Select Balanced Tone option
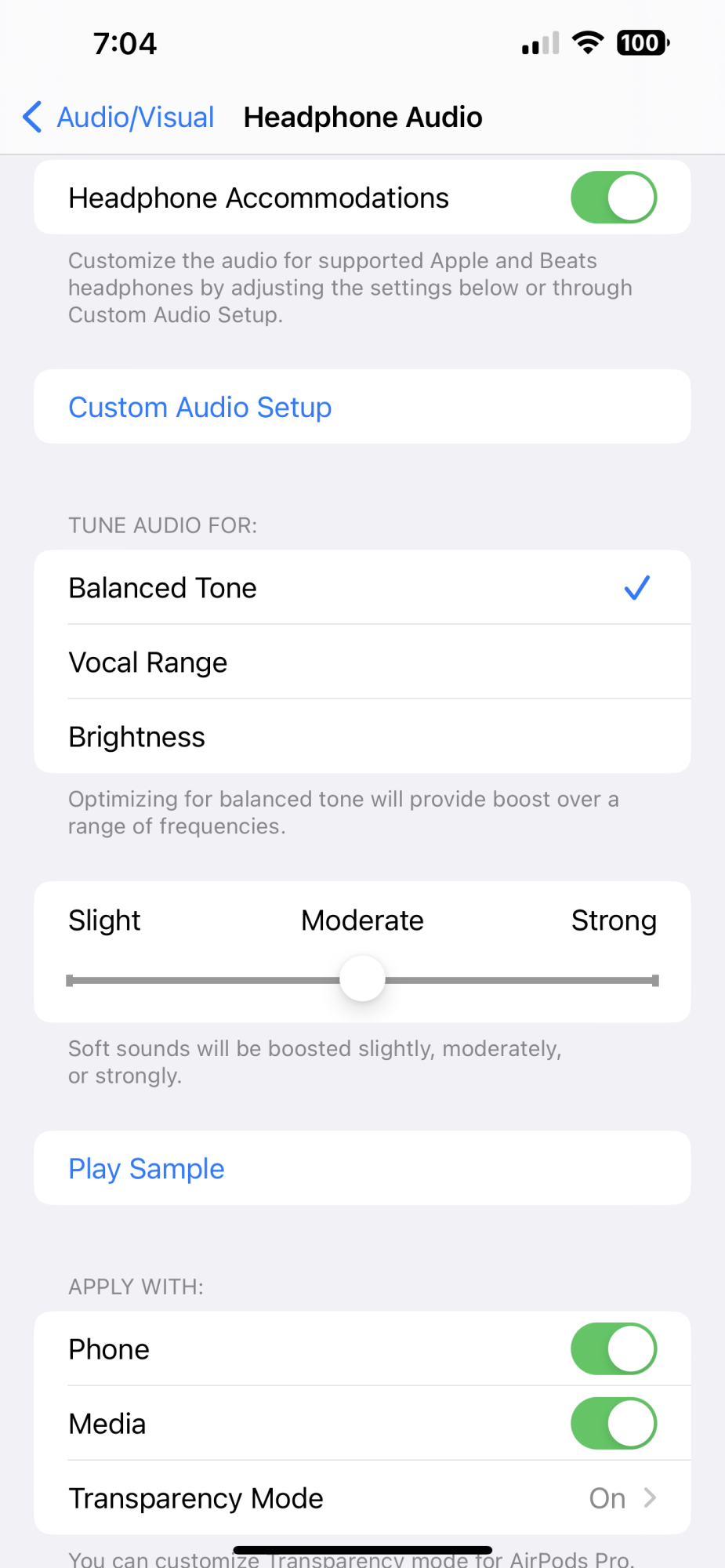 362,587
